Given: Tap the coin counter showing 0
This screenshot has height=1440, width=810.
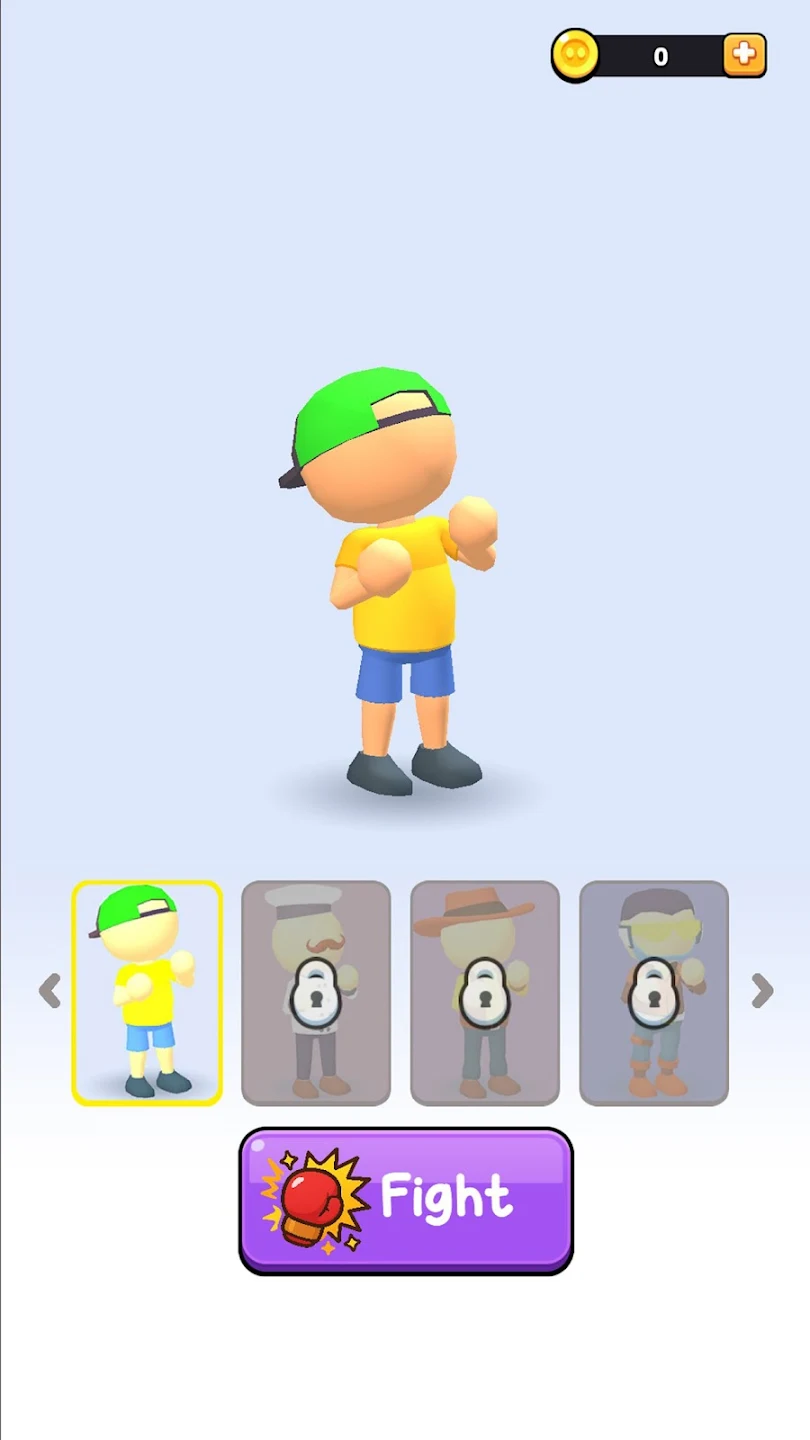Looking at the screenshot, I should [660, 57].
